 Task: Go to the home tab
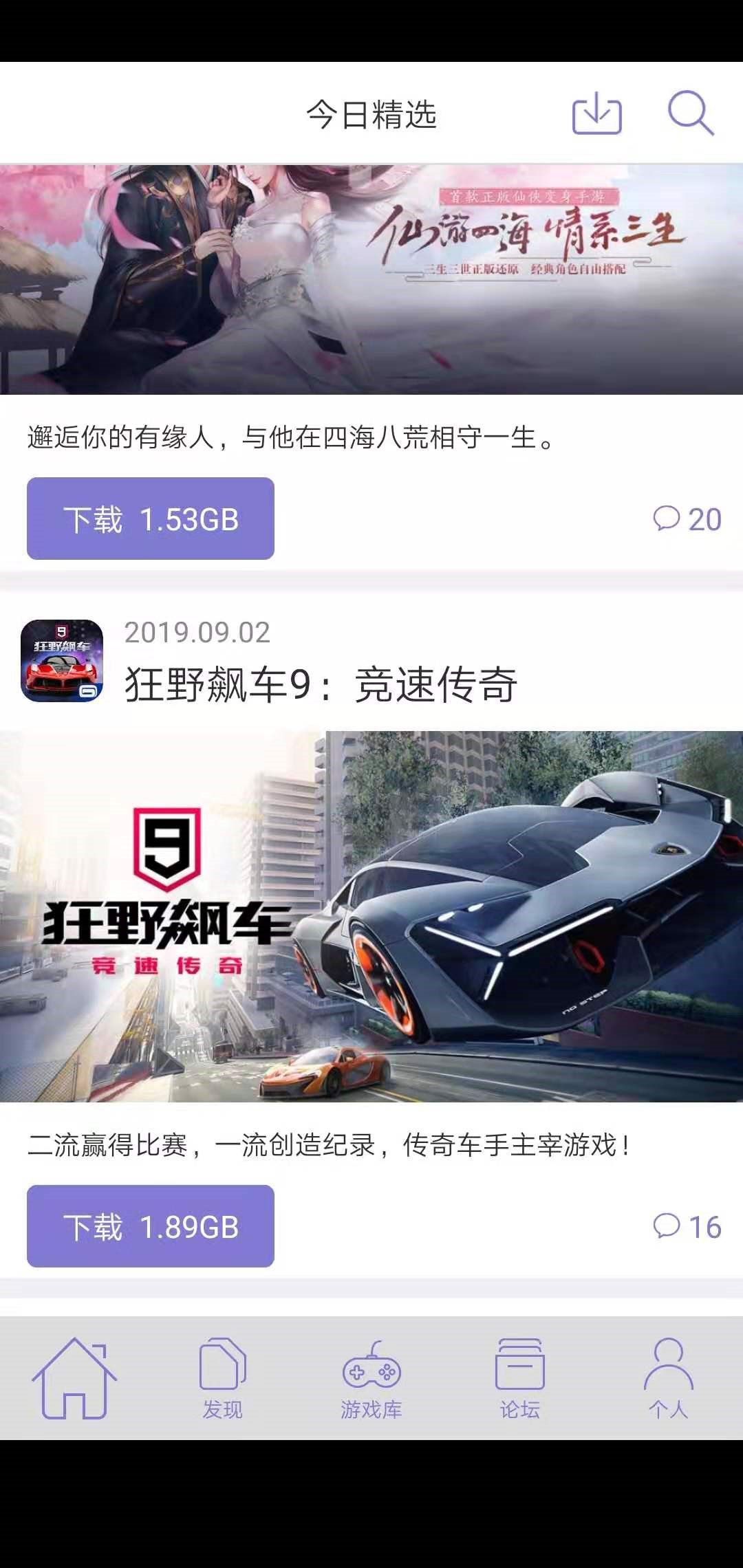pos(74,1378)
